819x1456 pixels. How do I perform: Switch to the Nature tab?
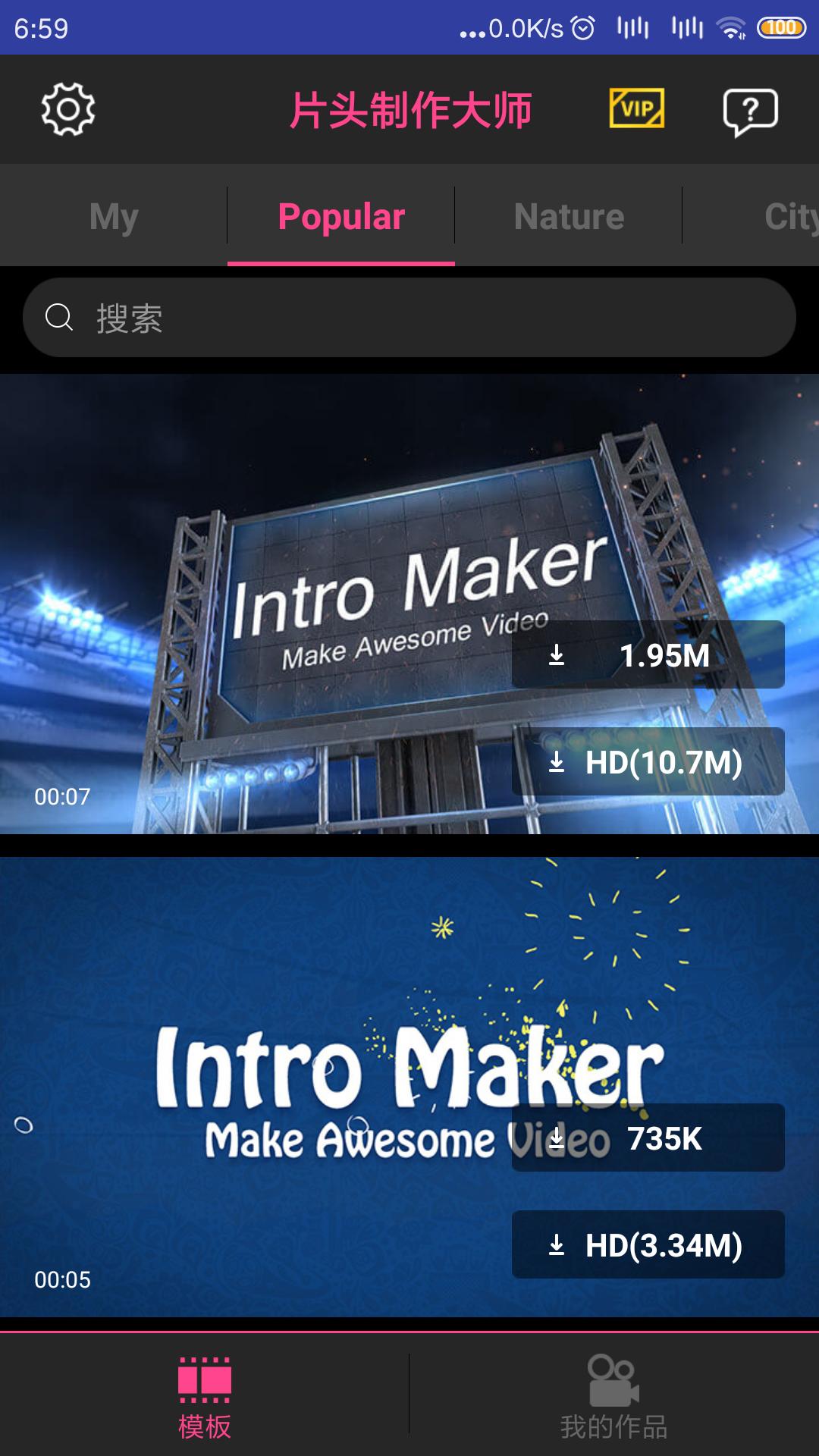click(569, 216)
